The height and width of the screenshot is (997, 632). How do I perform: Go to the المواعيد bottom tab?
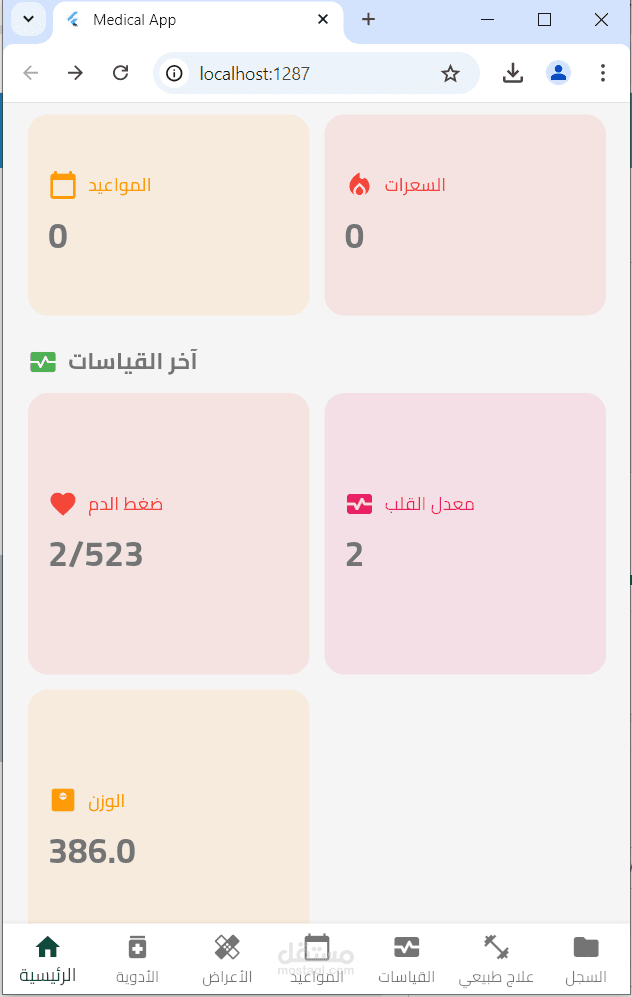point(317,959)
